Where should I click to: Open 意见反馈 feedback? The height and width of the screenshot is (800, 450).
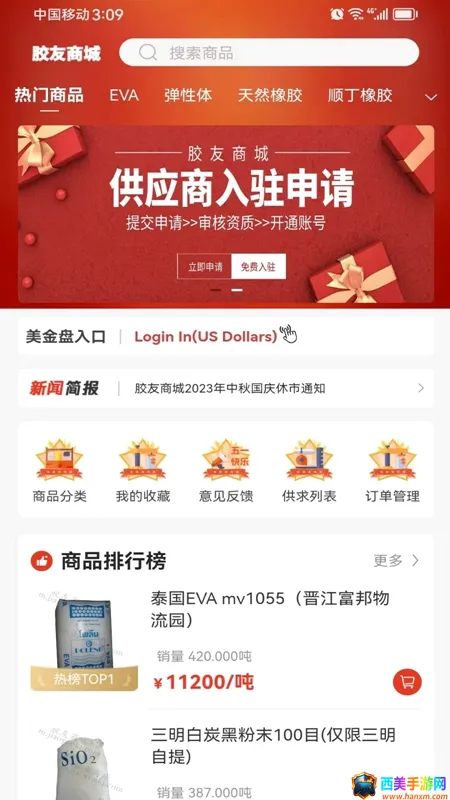[226, 470]
